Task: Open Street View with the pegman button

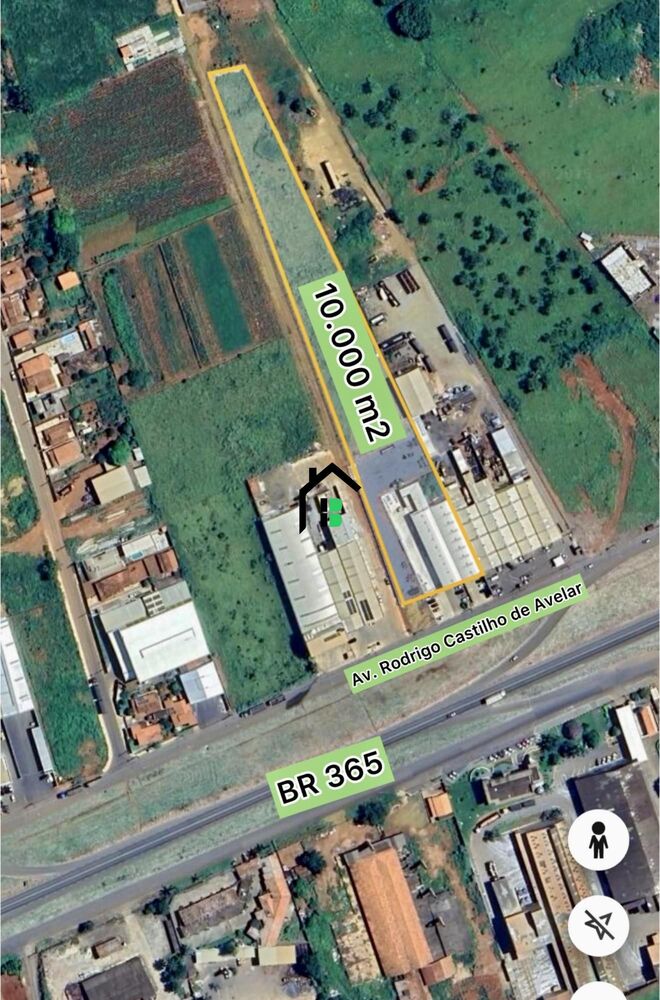Action: click(x=598, y=840)
